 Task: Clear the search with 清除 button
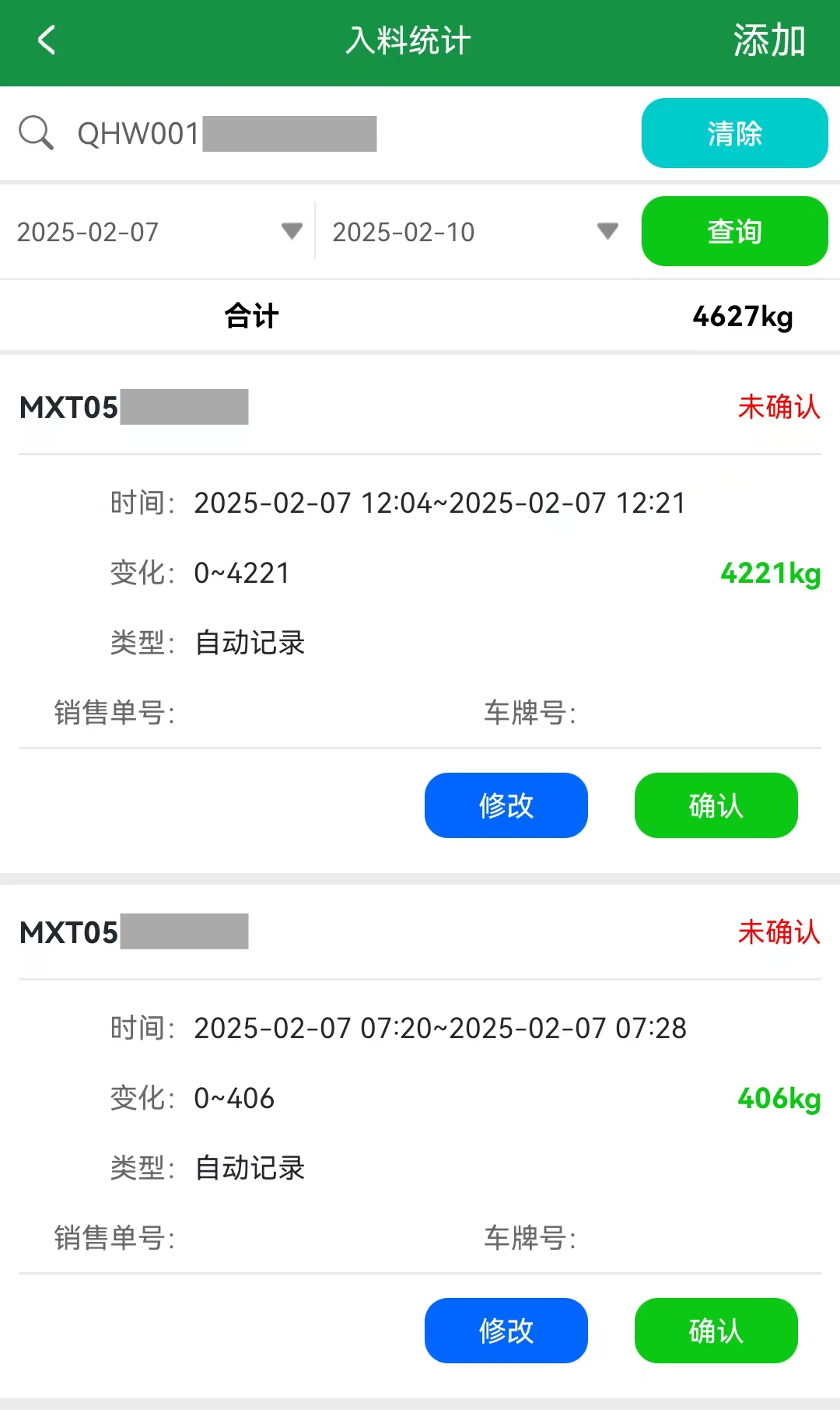(734, 133)
